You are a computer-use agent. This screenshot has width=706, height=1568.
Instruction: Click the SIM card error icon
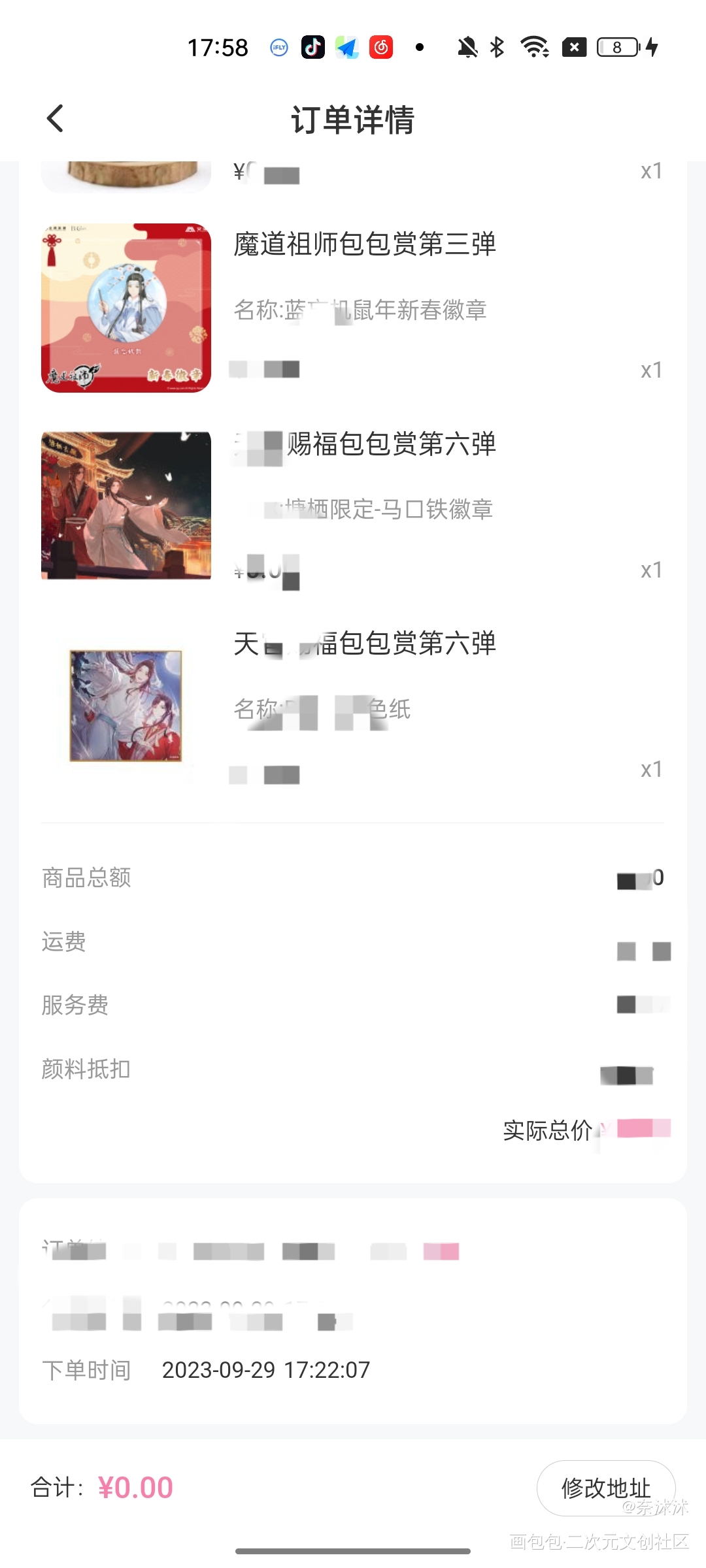coord(573,46)
